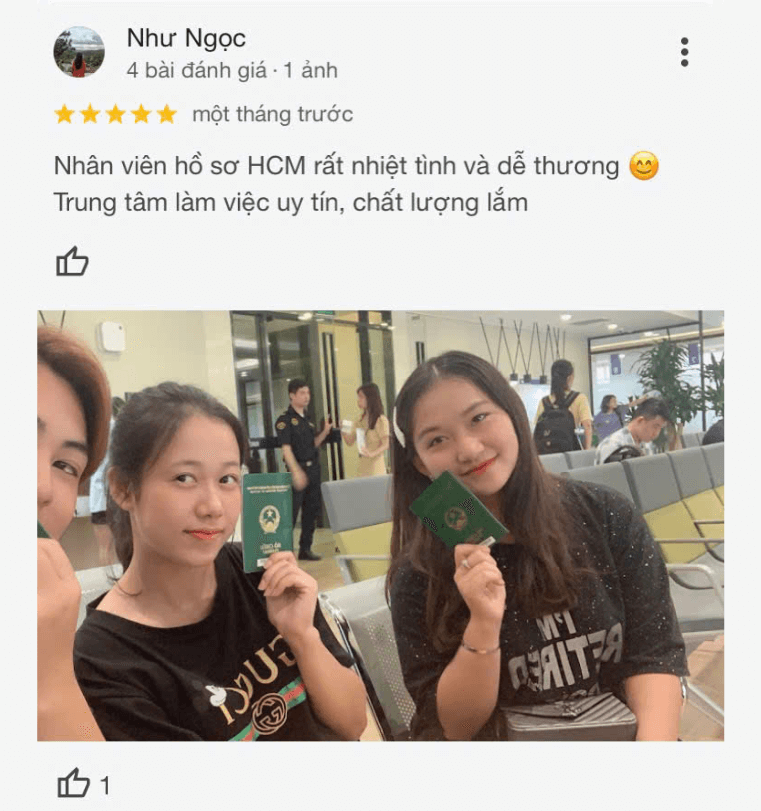Open the attached photo of the review
Viewport: 761px width, 811px height.
click(x=380, y=525)
